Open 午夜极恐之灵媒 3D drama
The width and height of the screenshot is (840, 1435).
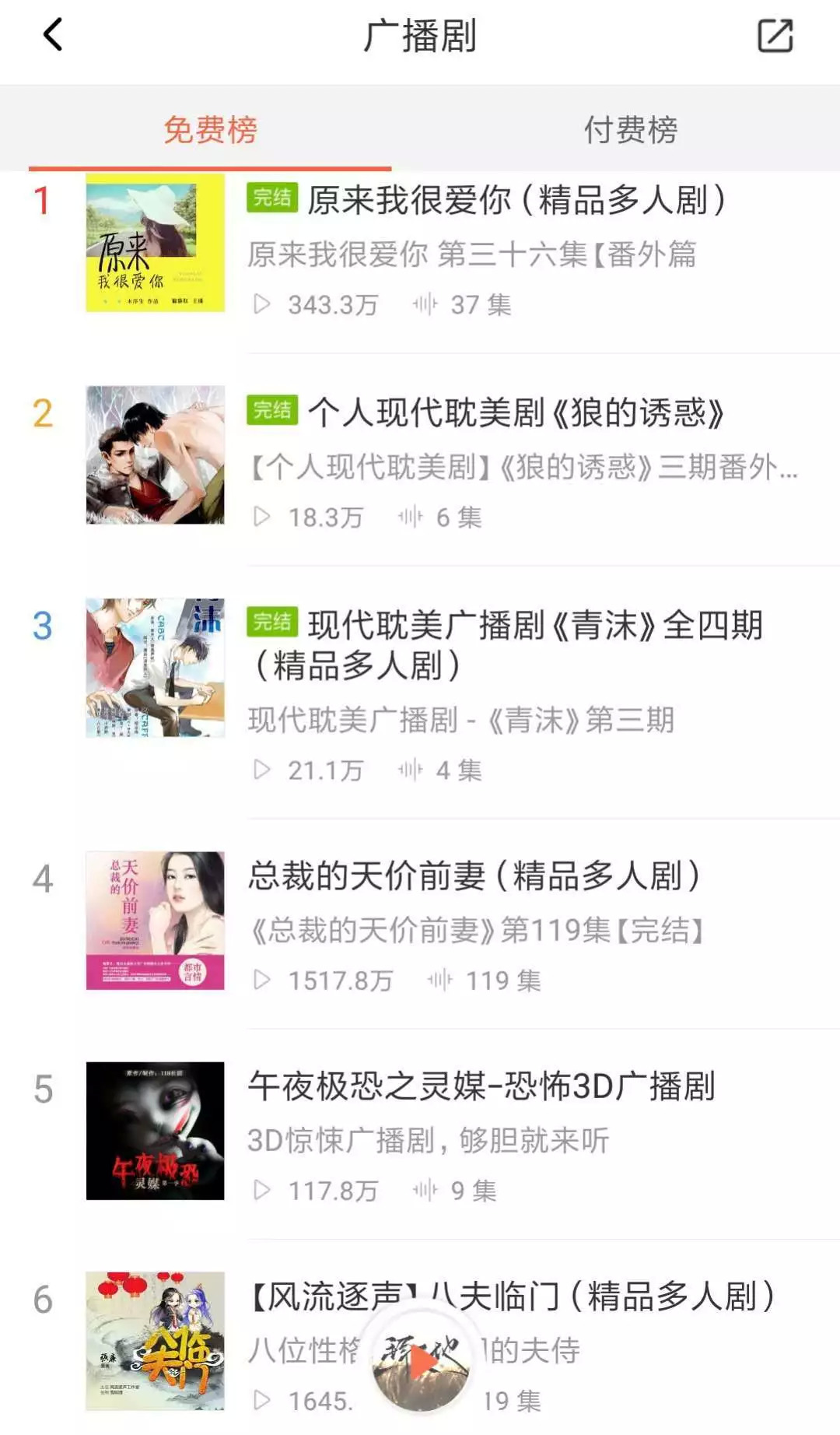tap(481, 1086)
